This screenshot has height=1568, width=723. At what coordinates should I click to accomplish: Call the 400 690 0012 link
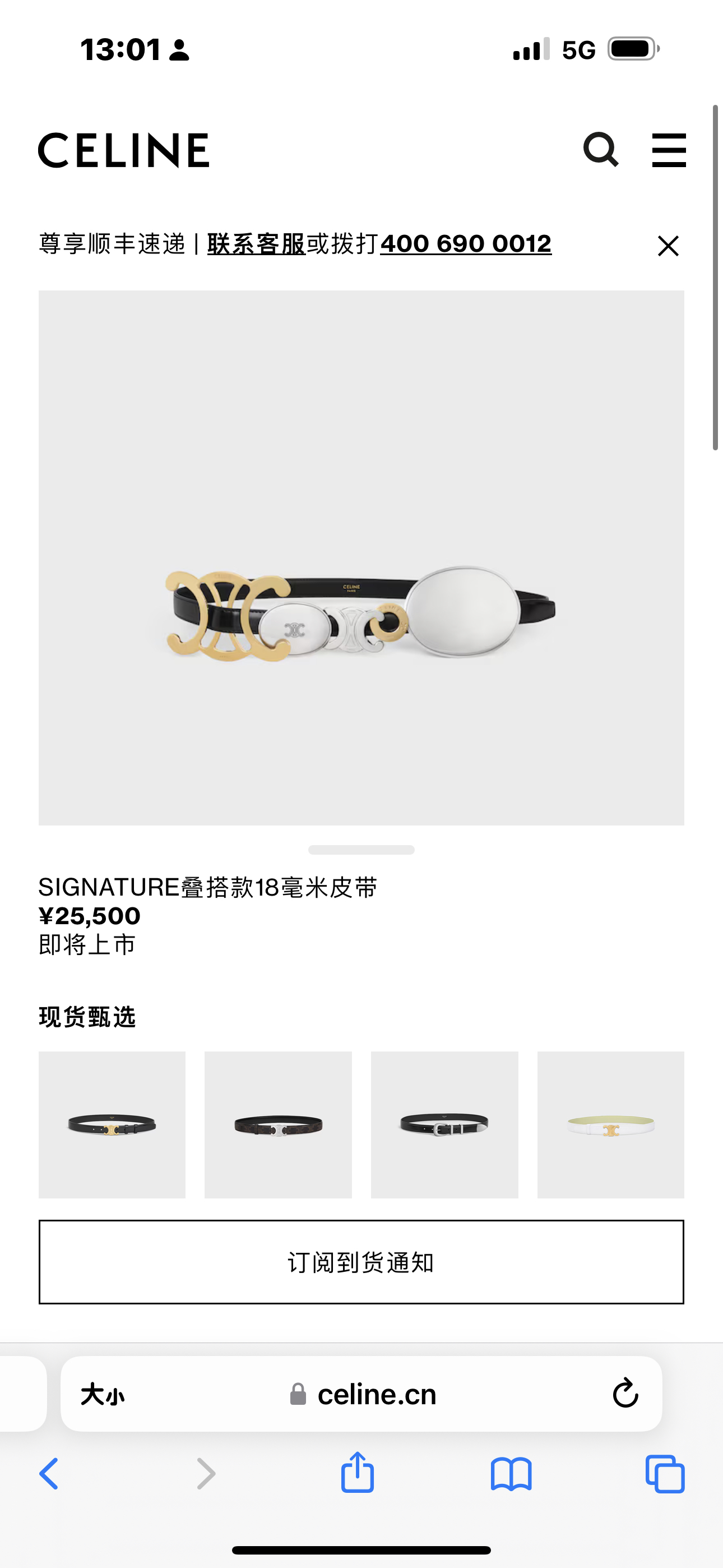point(466,244)
